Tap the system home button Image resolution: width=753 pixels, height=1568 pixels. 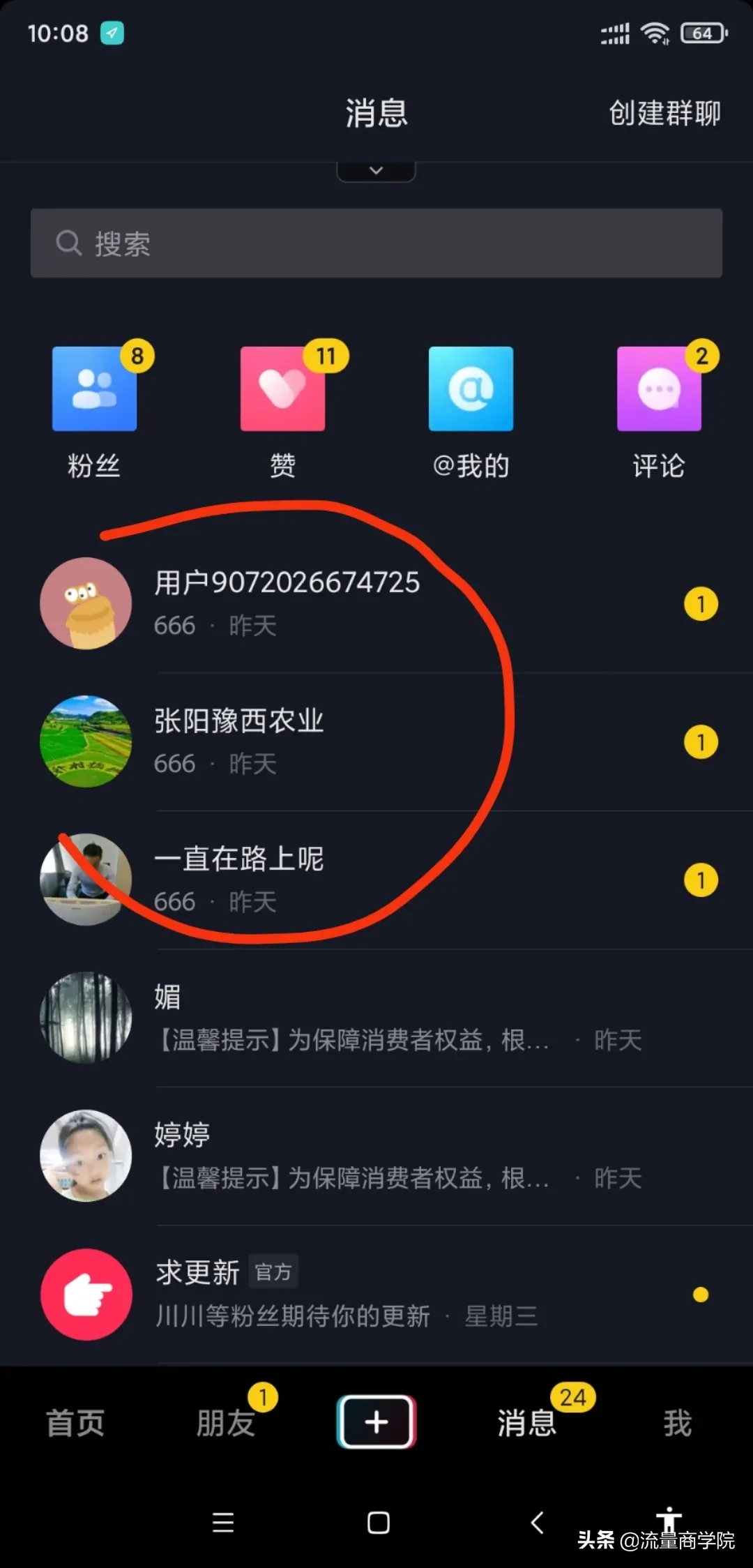click(378, 1523)
